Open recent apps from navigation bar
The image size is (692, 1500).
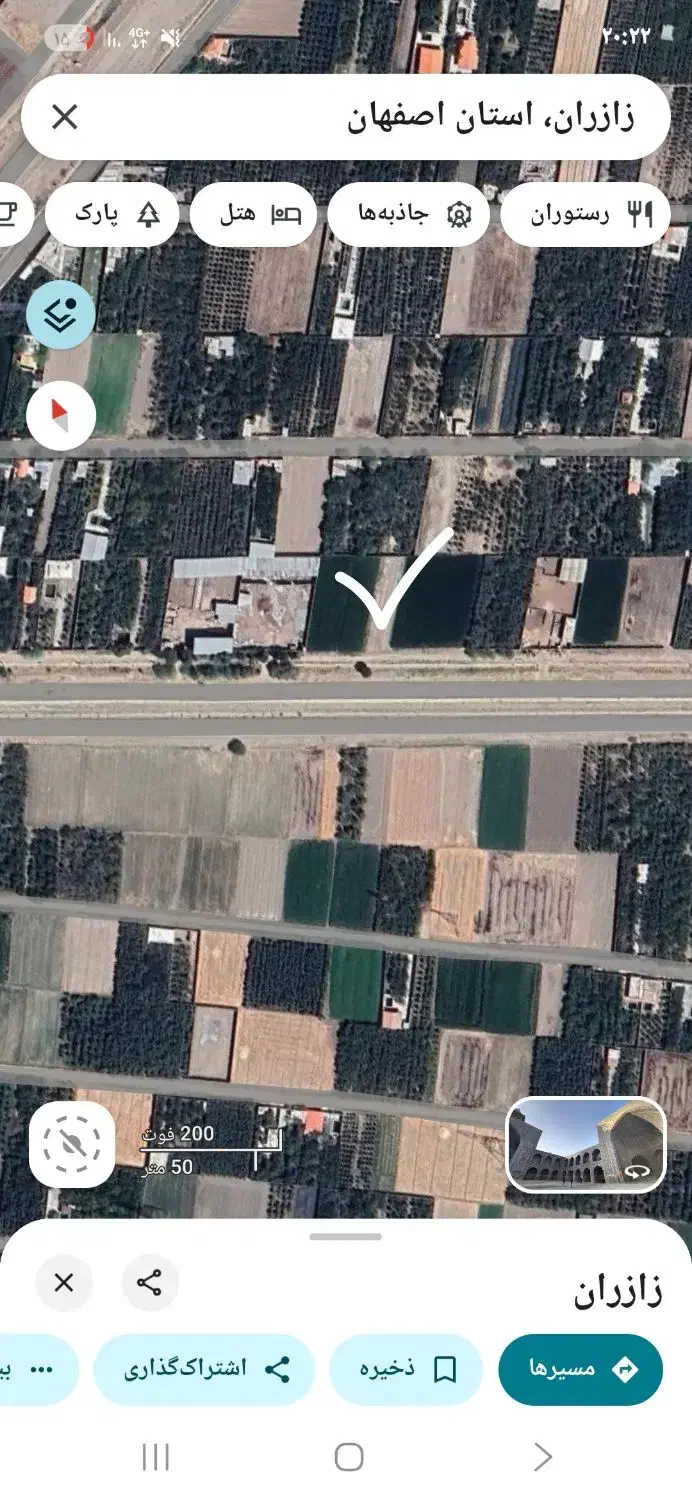155,1457
